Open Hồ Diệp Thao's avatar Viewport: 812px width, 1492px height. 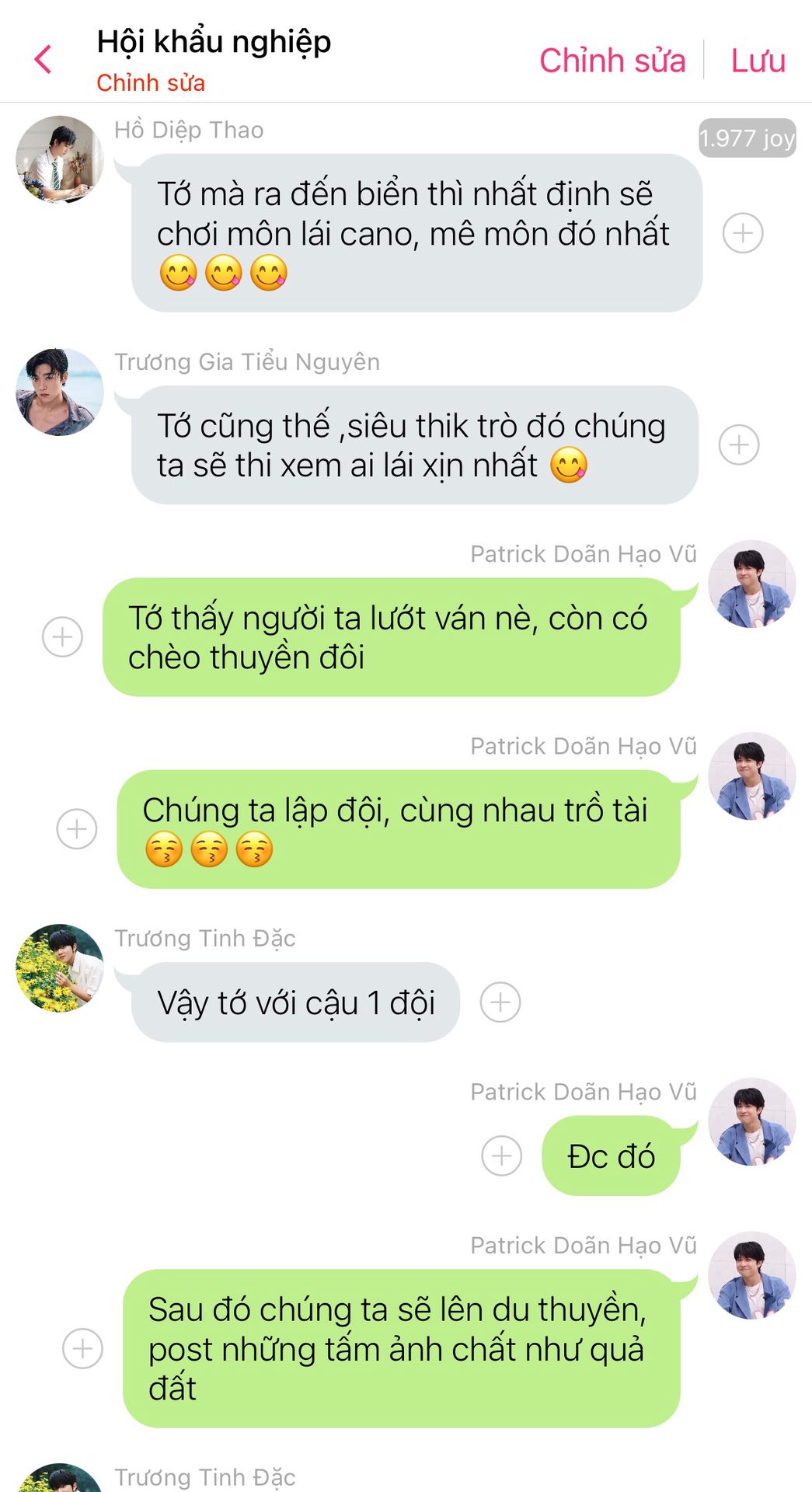click(x=60, y=160)
